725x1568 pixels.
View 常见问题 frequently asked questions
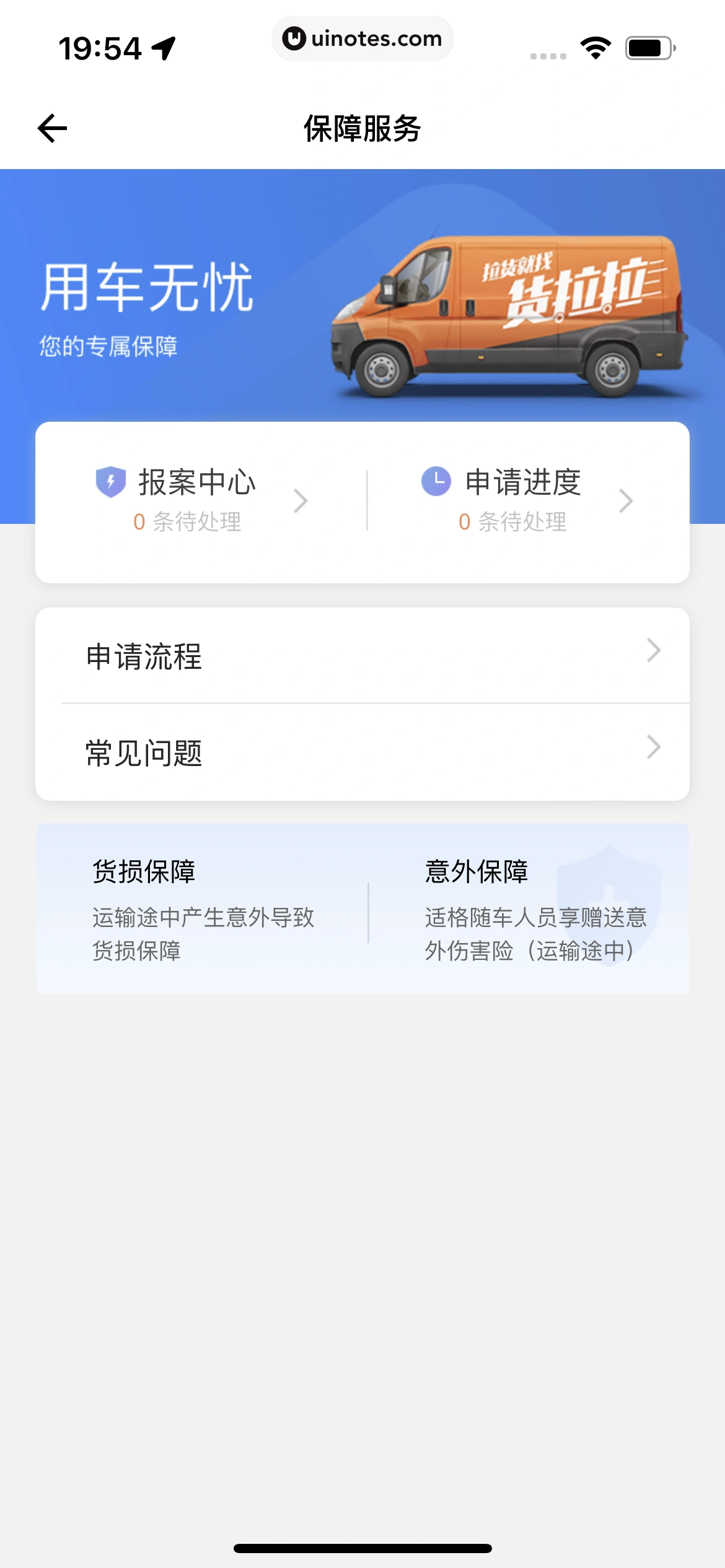[x=362, y=752]
